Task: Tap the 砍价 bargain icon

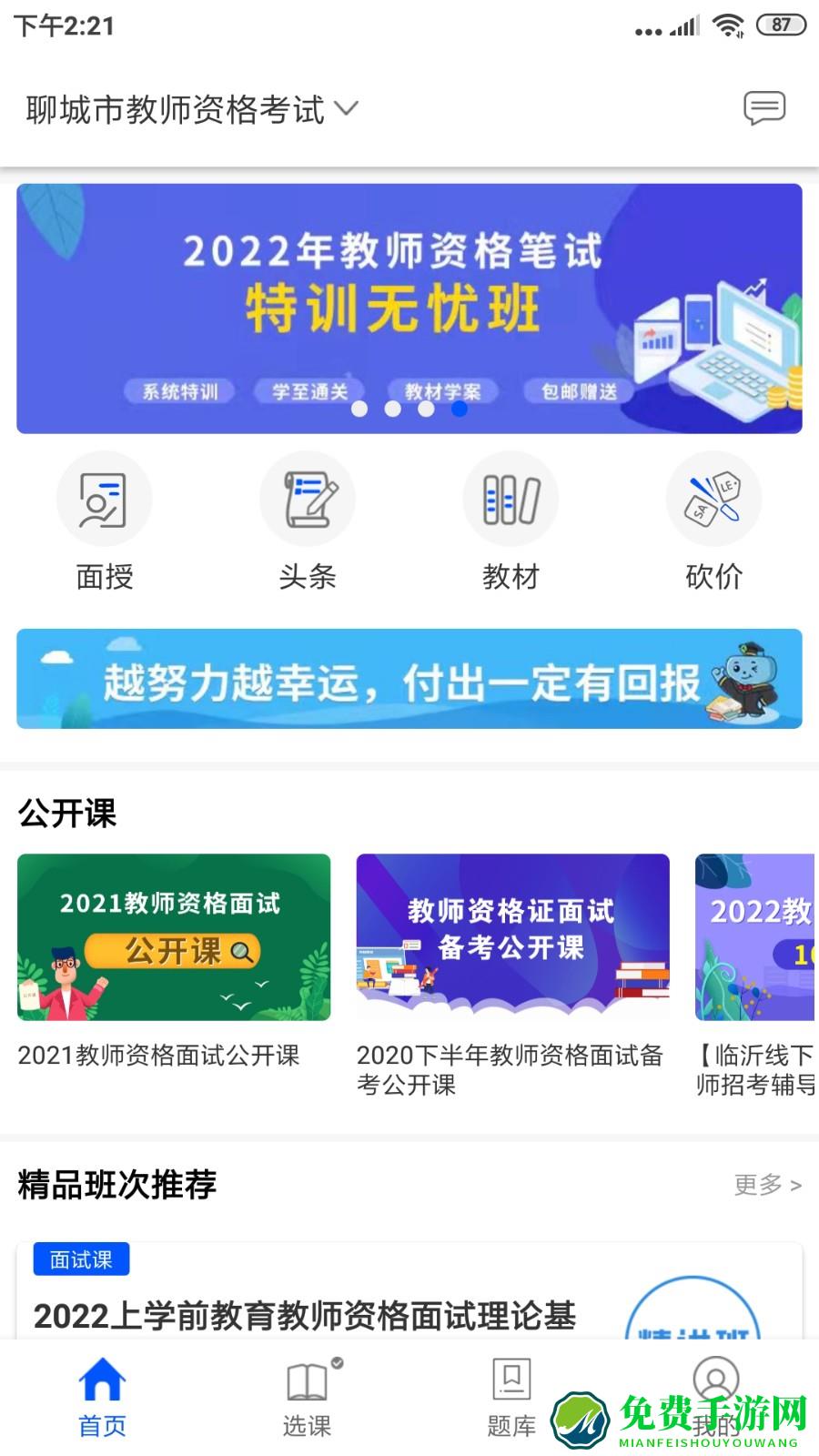Action: tap(716, 519)
